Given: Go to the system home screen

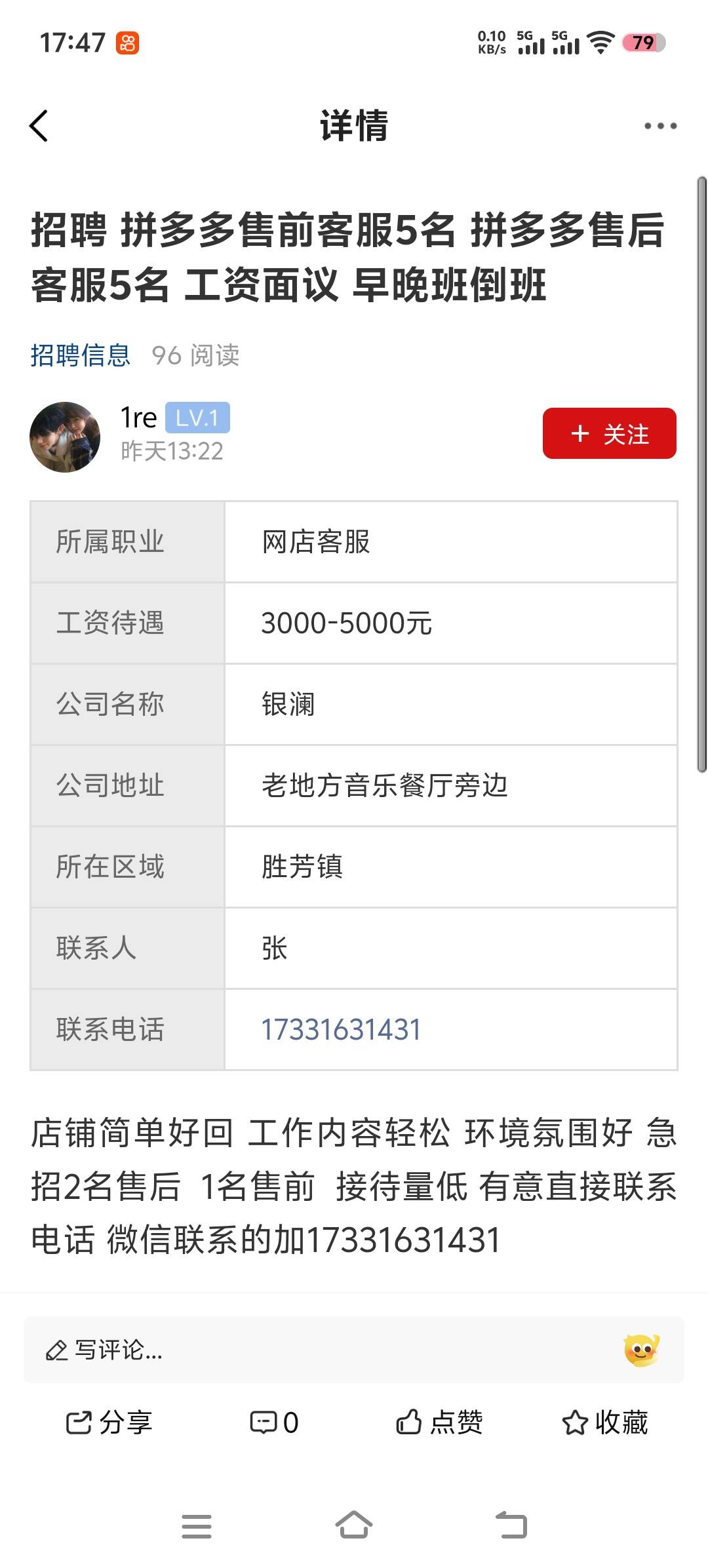Looking at the screenshot, I should point(354,1525).
